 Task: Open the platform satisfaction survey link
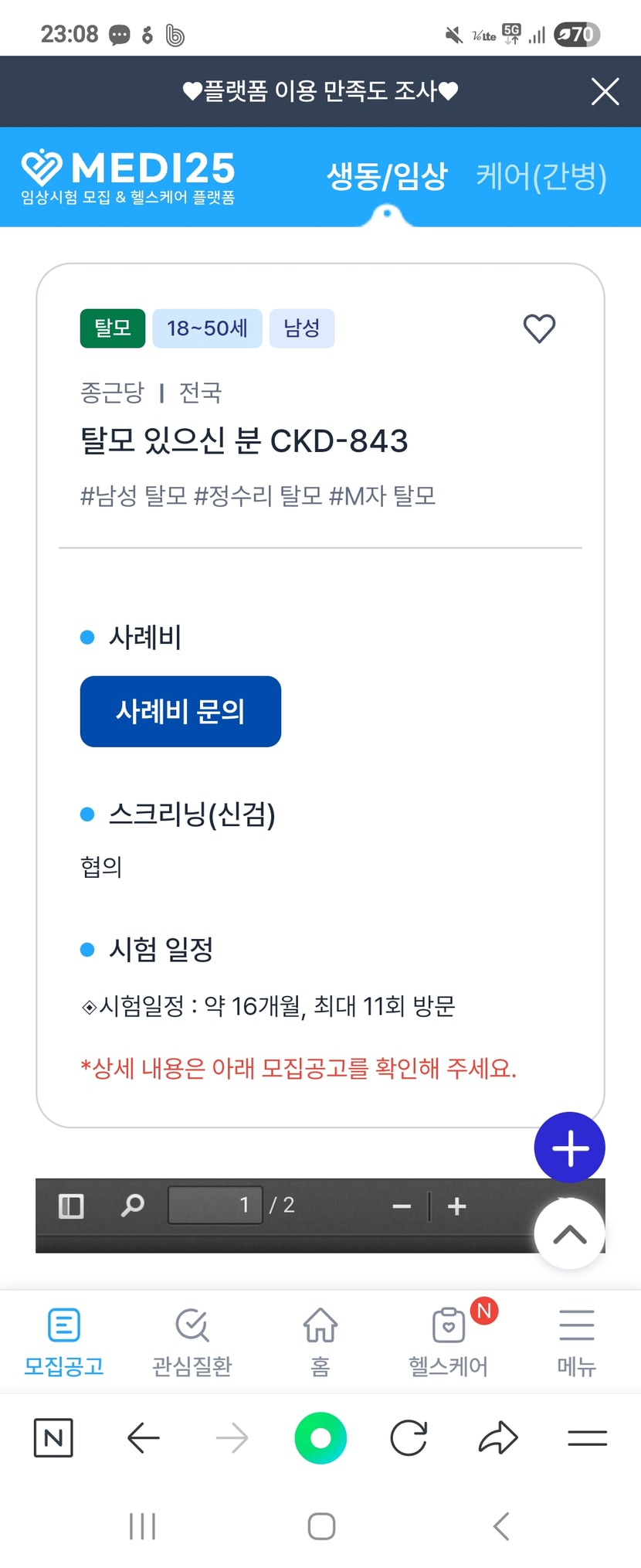(x=320, y=91)
